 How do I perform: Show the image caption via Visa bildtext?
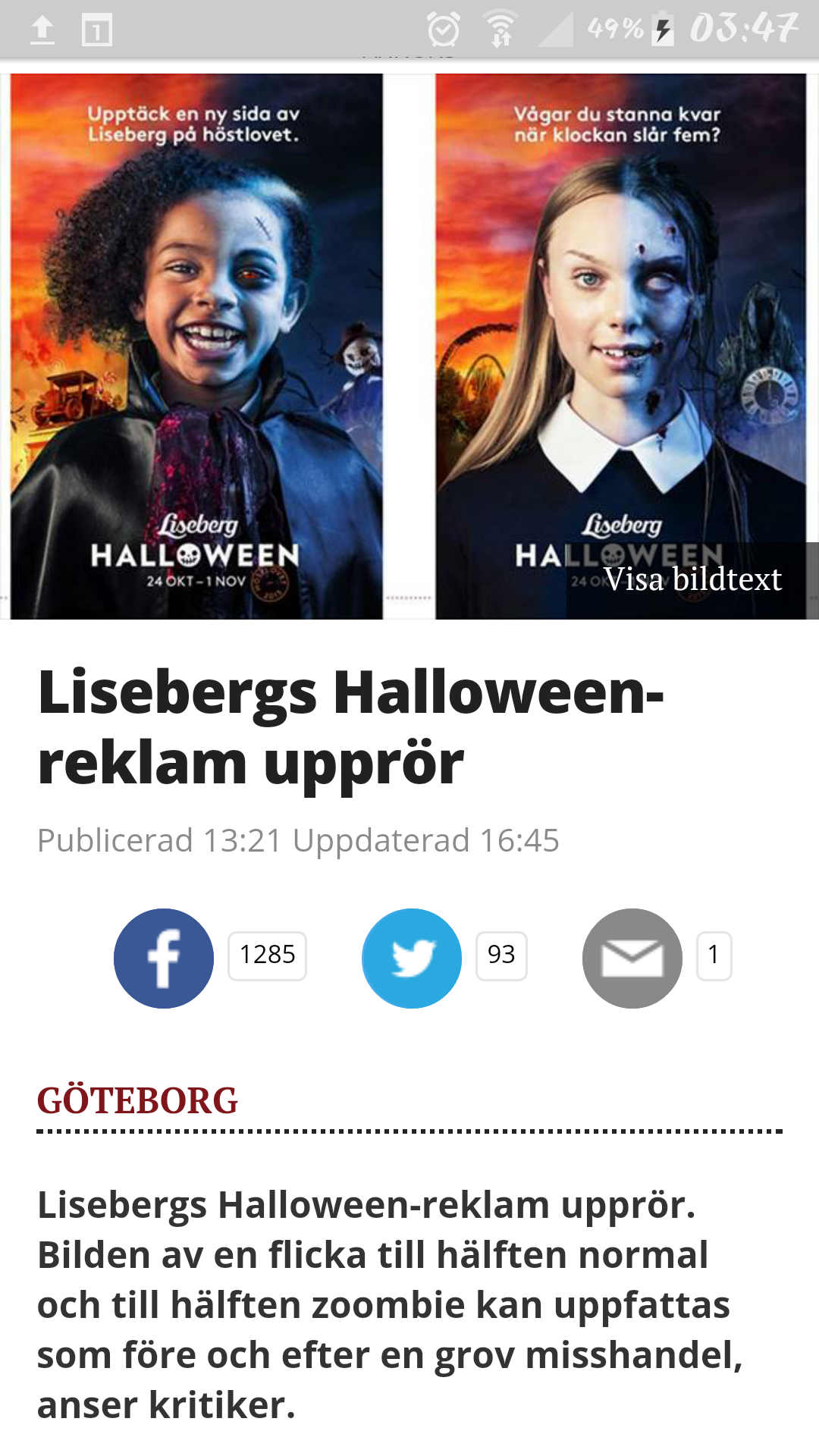[x=692, y=580]
